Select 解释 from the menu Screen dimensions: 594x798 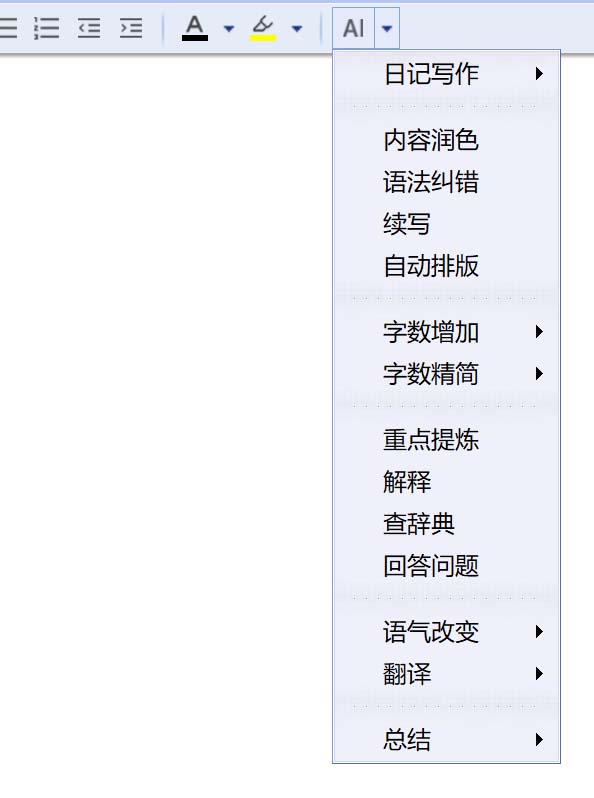(446, 481)
